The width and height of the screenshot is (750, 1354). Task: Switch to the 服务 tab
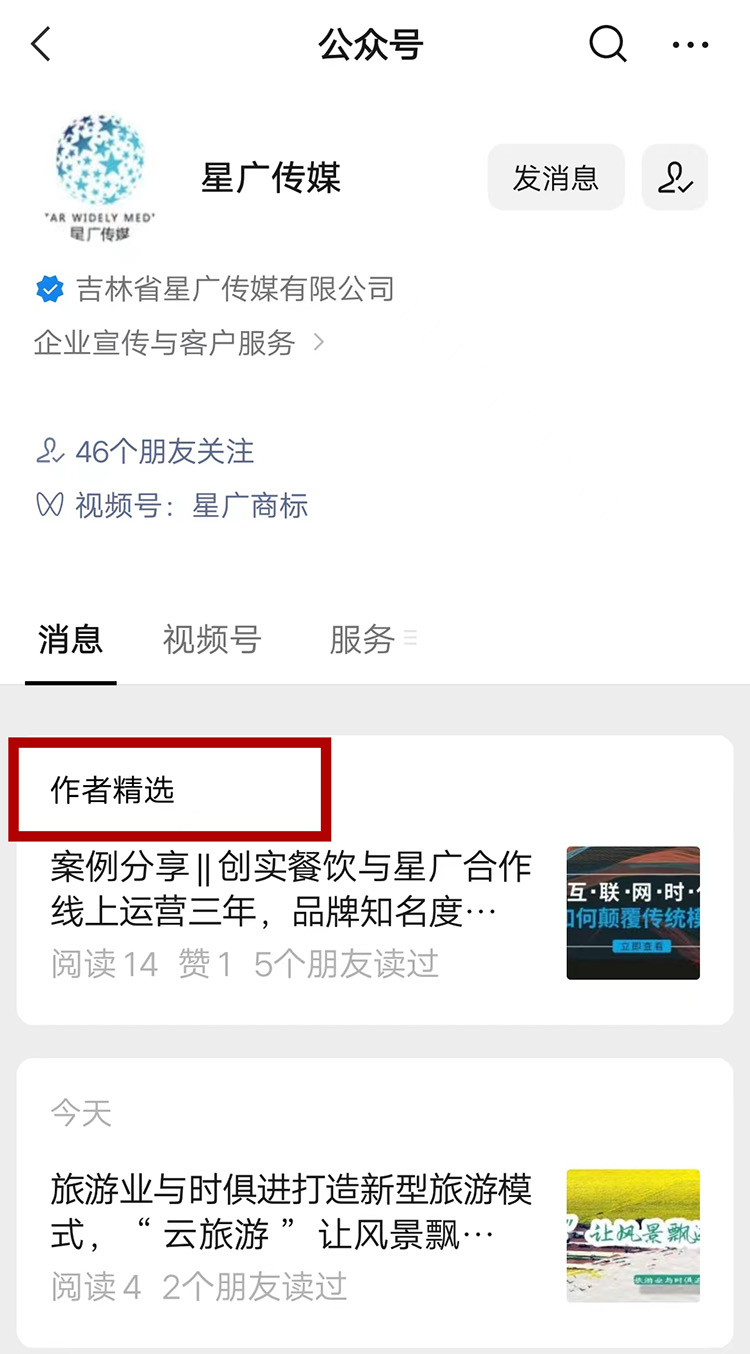point(362,639)
